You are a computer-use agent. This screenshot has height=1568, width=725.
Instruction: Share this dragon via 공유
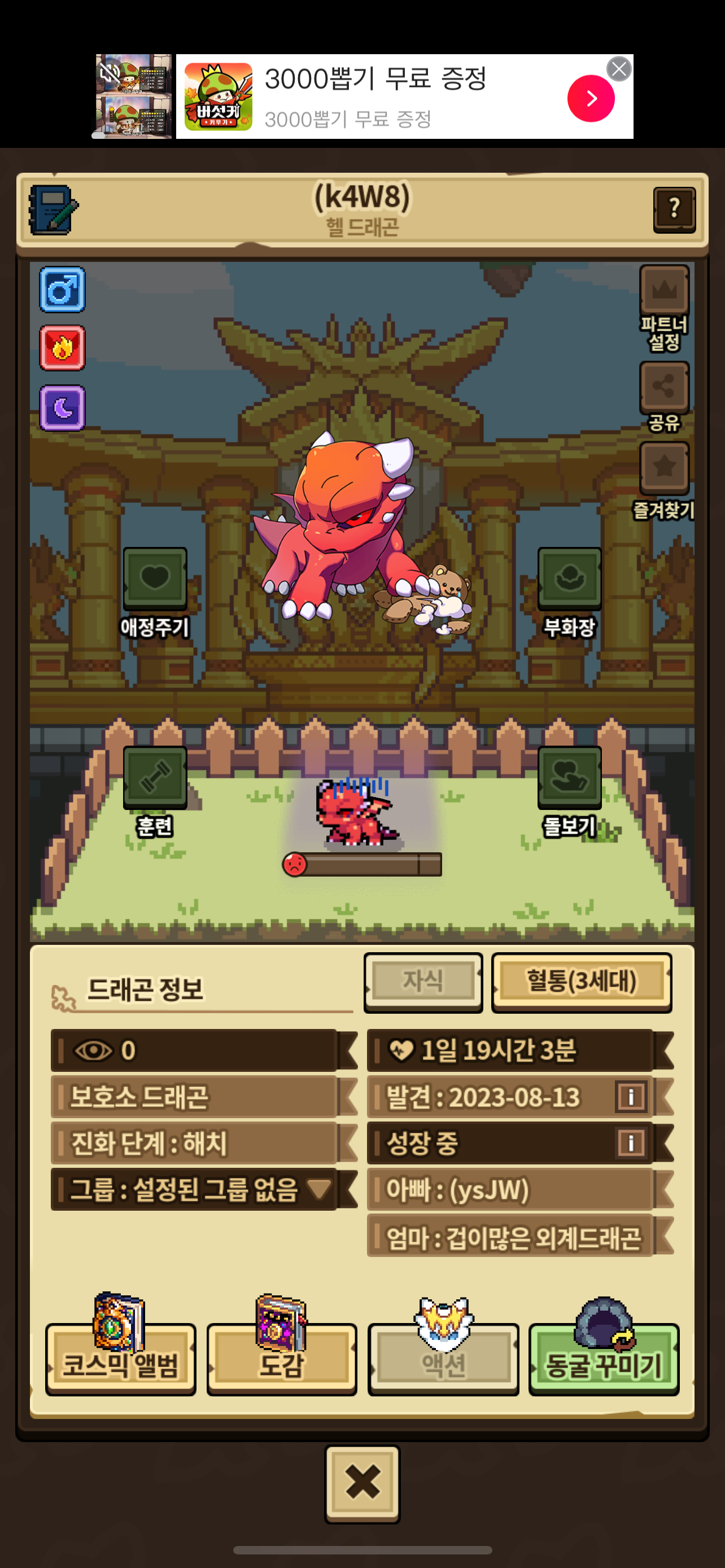tap(664, 387)
